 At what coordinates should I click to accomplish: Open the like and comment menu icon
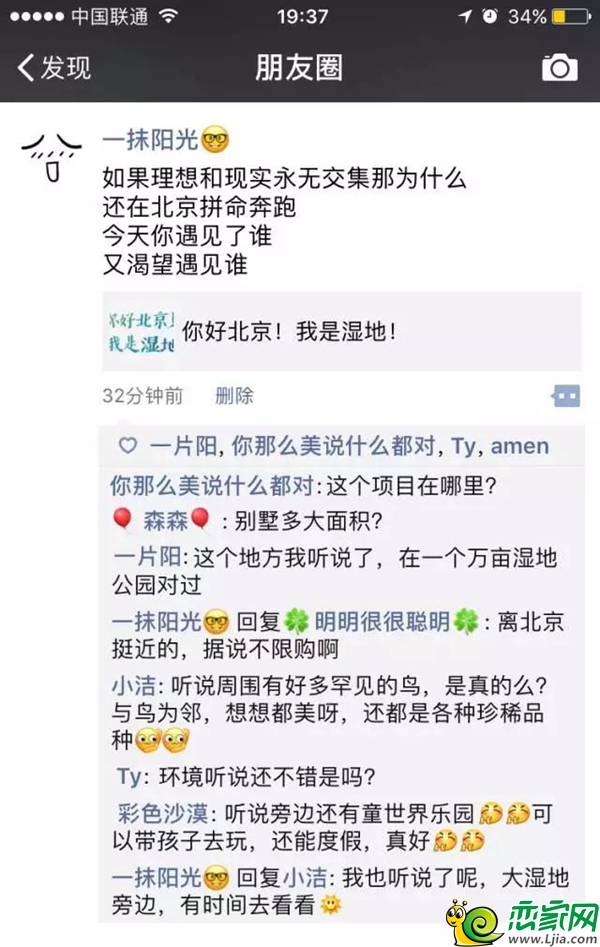tap(566, 396)
